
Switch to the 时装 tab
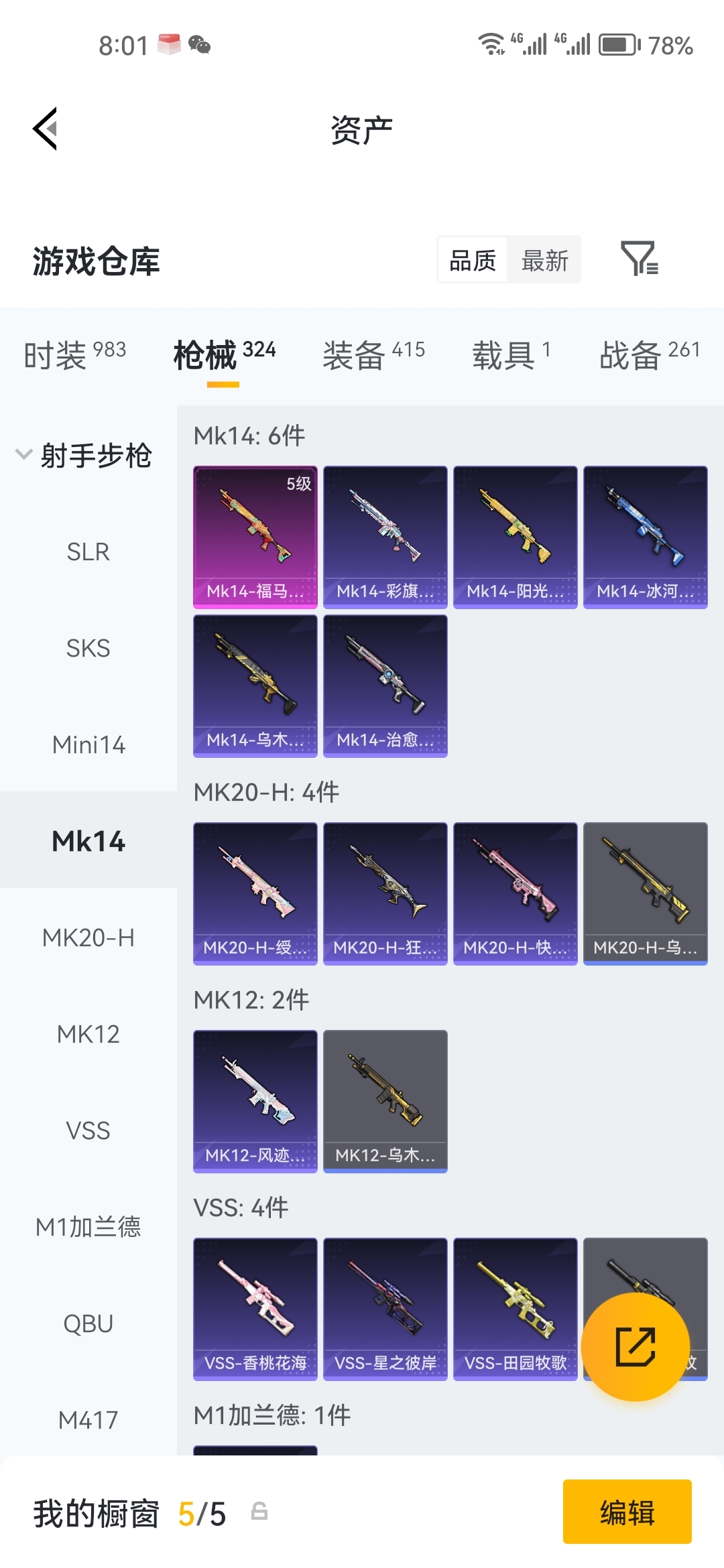click(x=75, y=354)
